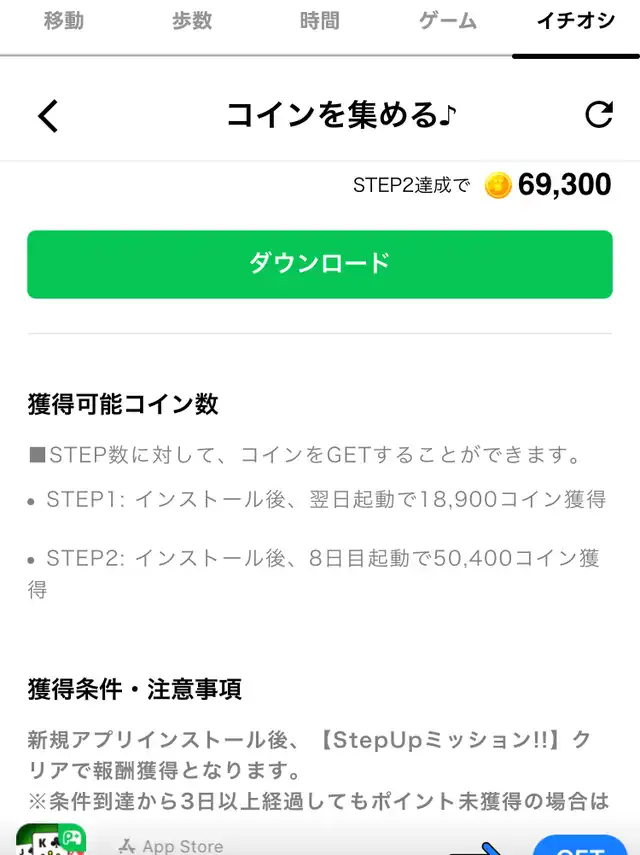The width and height of the screenshot is (640, 855).
Task: Tap GET on the App Store banner
Action: tap(580, 846)
